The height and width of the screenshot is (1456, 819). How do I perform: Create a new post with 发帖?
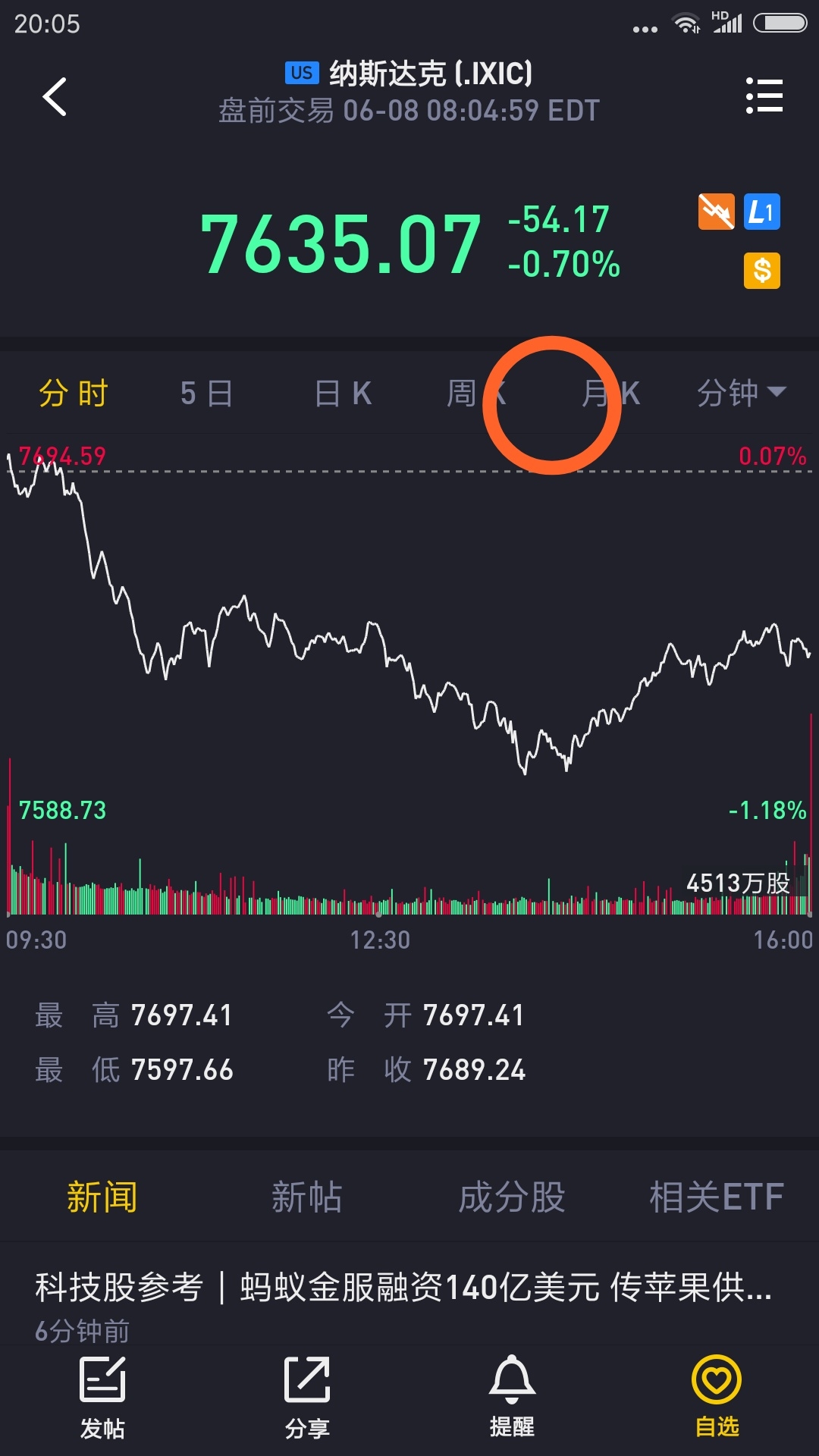[x=102, y=1398]
